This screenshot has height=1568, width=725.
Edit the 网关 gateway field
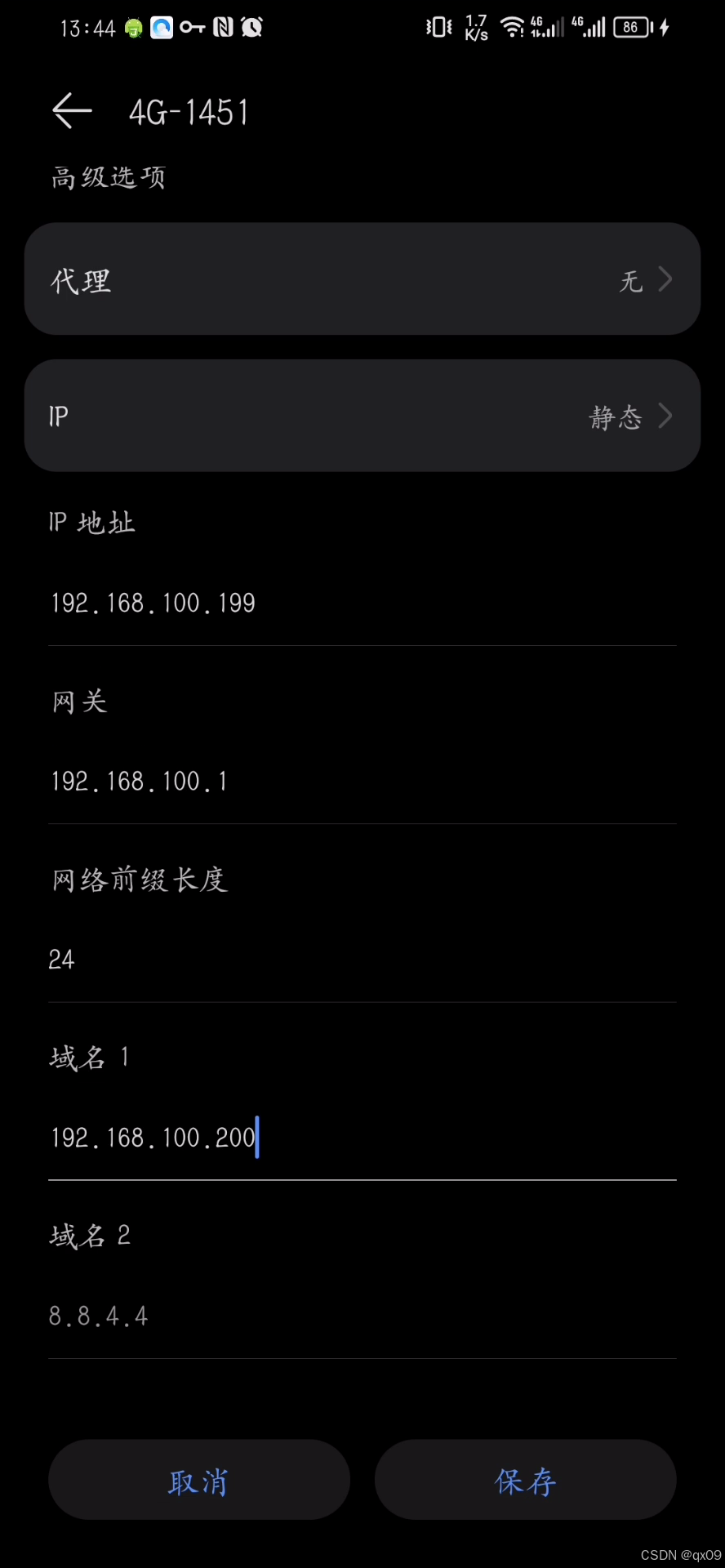pos(362,782)
